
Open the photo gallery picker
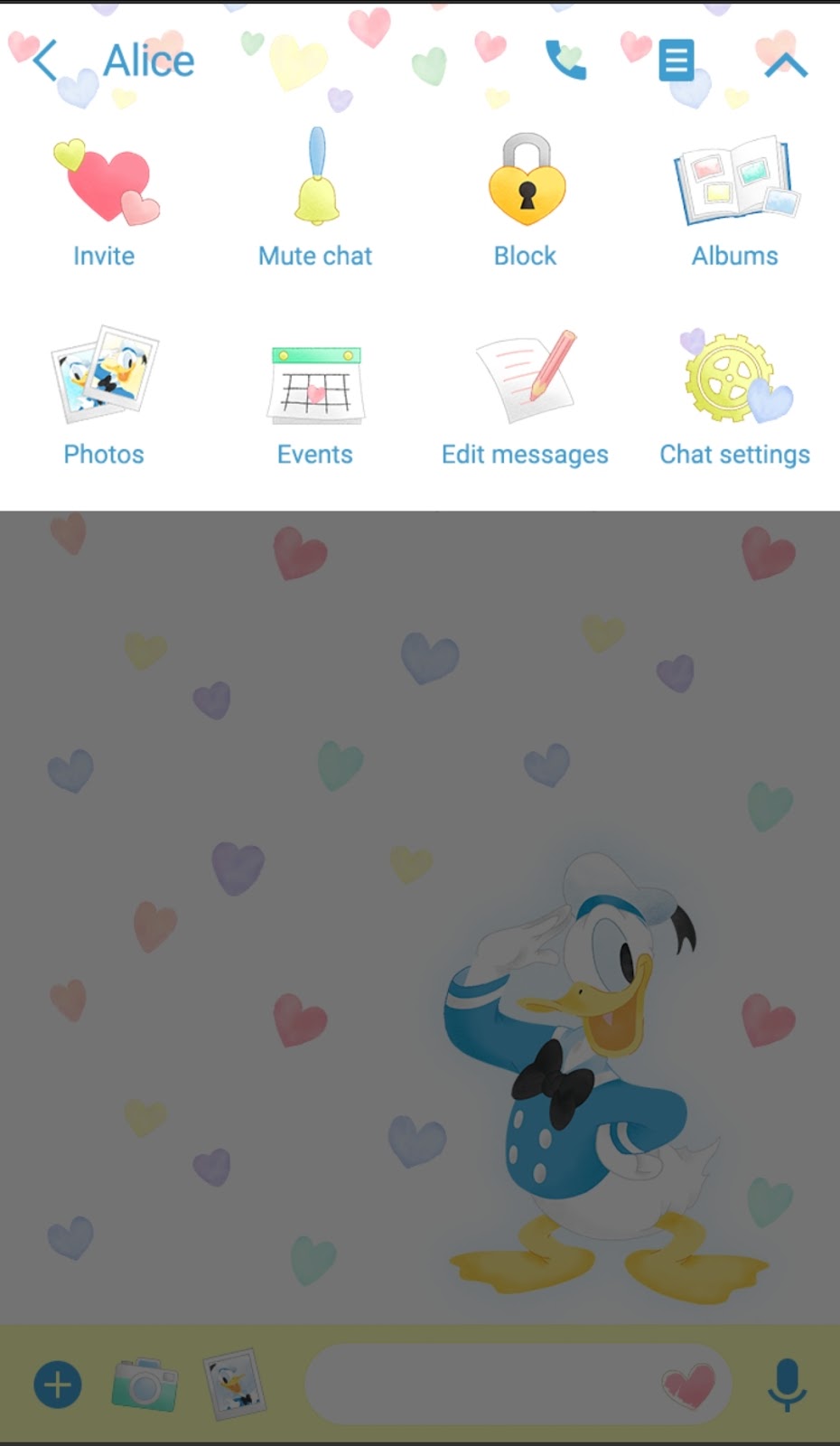234,1383
